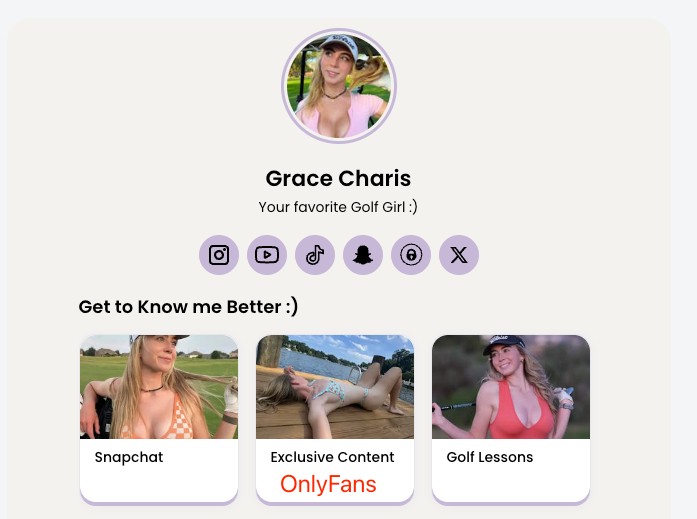Open the lock-symbol exclusive content icon
Viewport: 697px width, 519px height.
[x=411, y=255]
